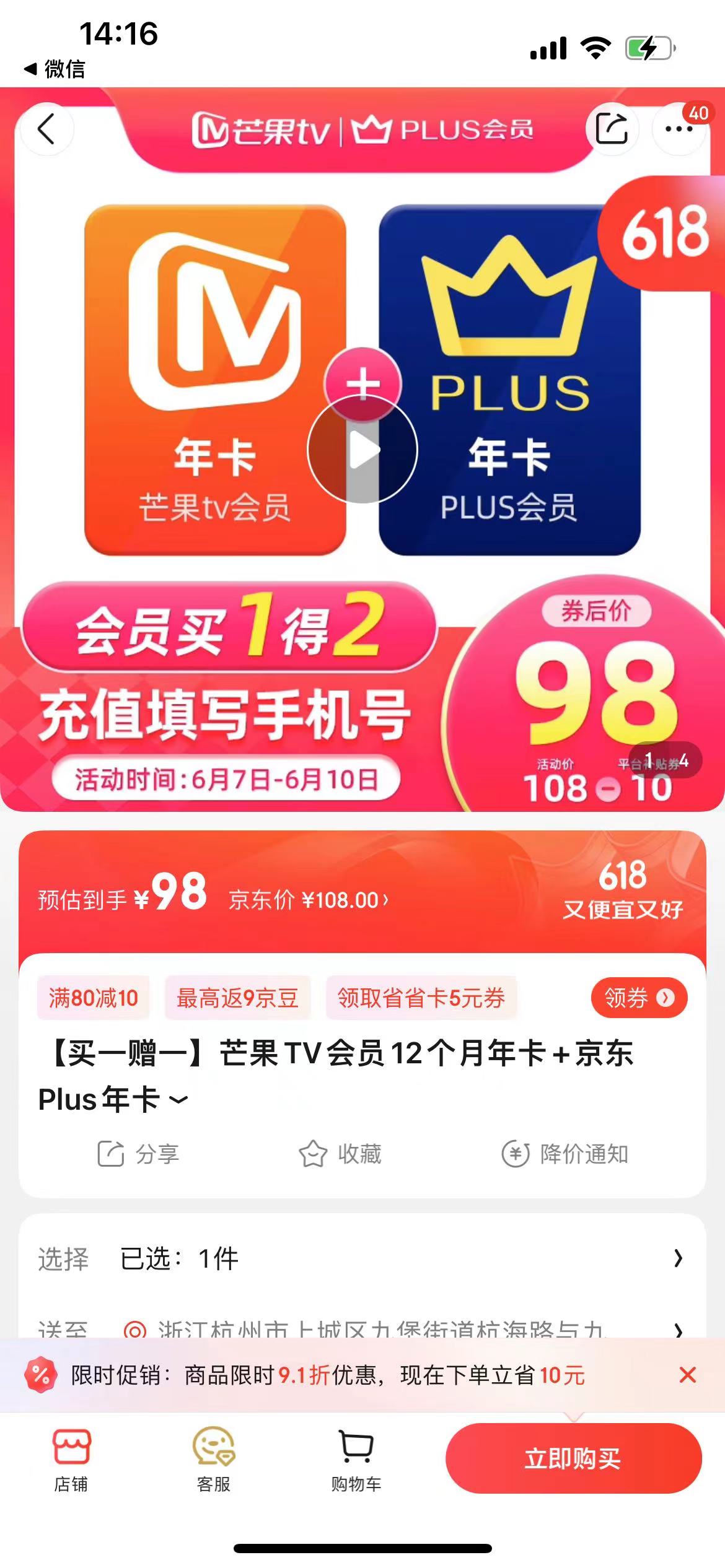Return to 微信 via status bar link
This screenshot has height=1568, width=725.
(x=55, y=69)
